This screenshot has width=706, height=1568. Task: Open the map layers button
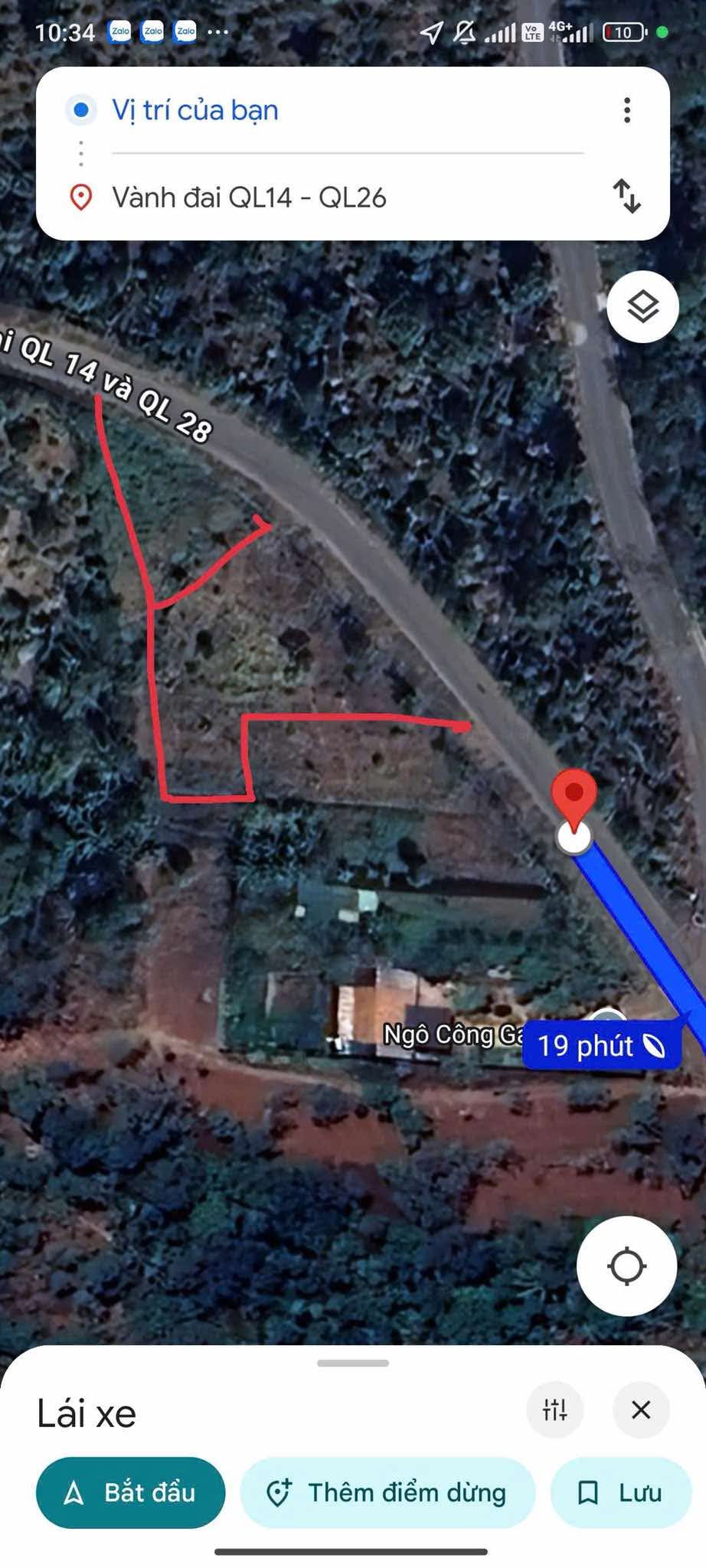[x=642, y=307]
